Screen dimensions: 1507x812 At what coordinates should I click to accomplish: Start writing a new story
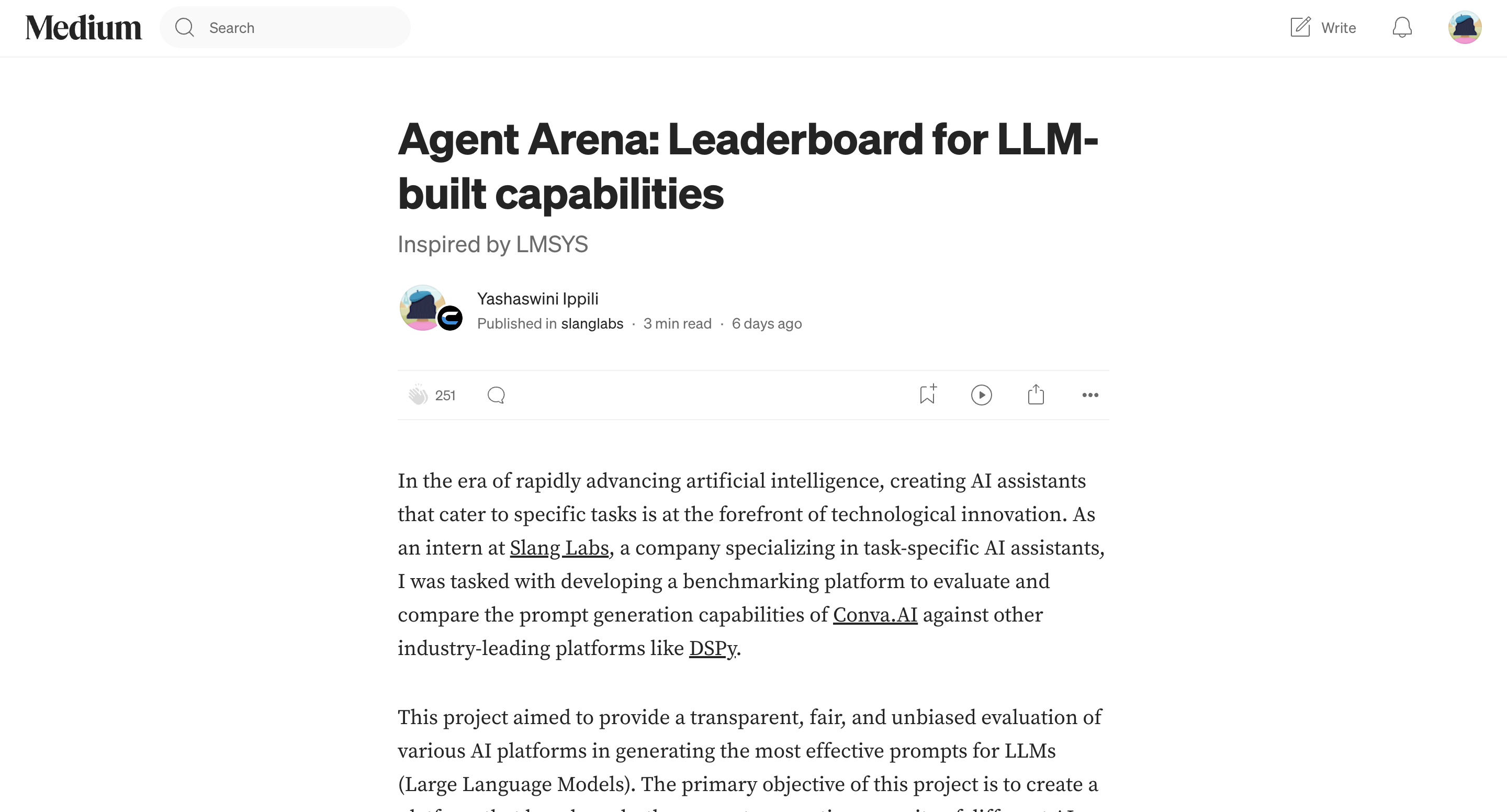(x=1323, y=28)
